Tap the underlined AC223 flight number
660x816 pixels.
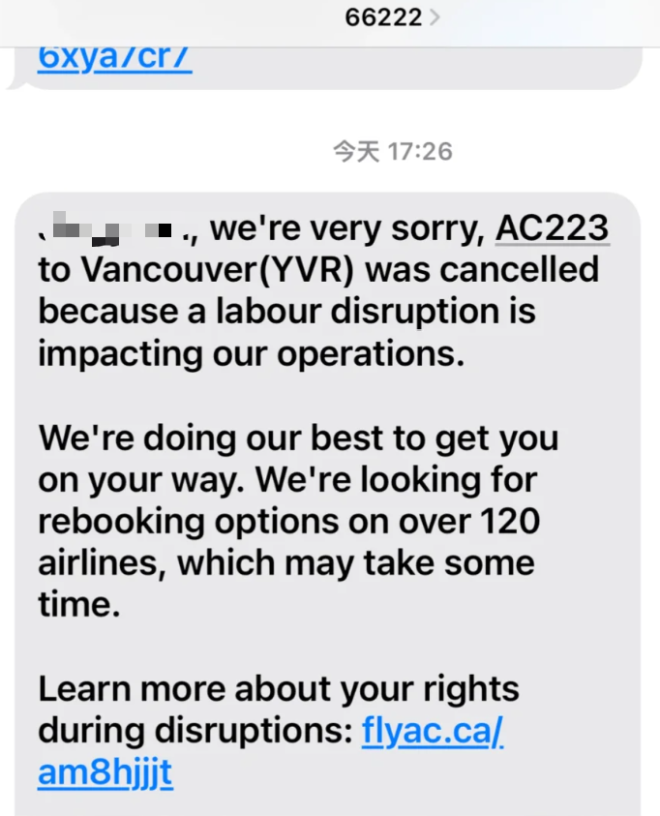552,229
